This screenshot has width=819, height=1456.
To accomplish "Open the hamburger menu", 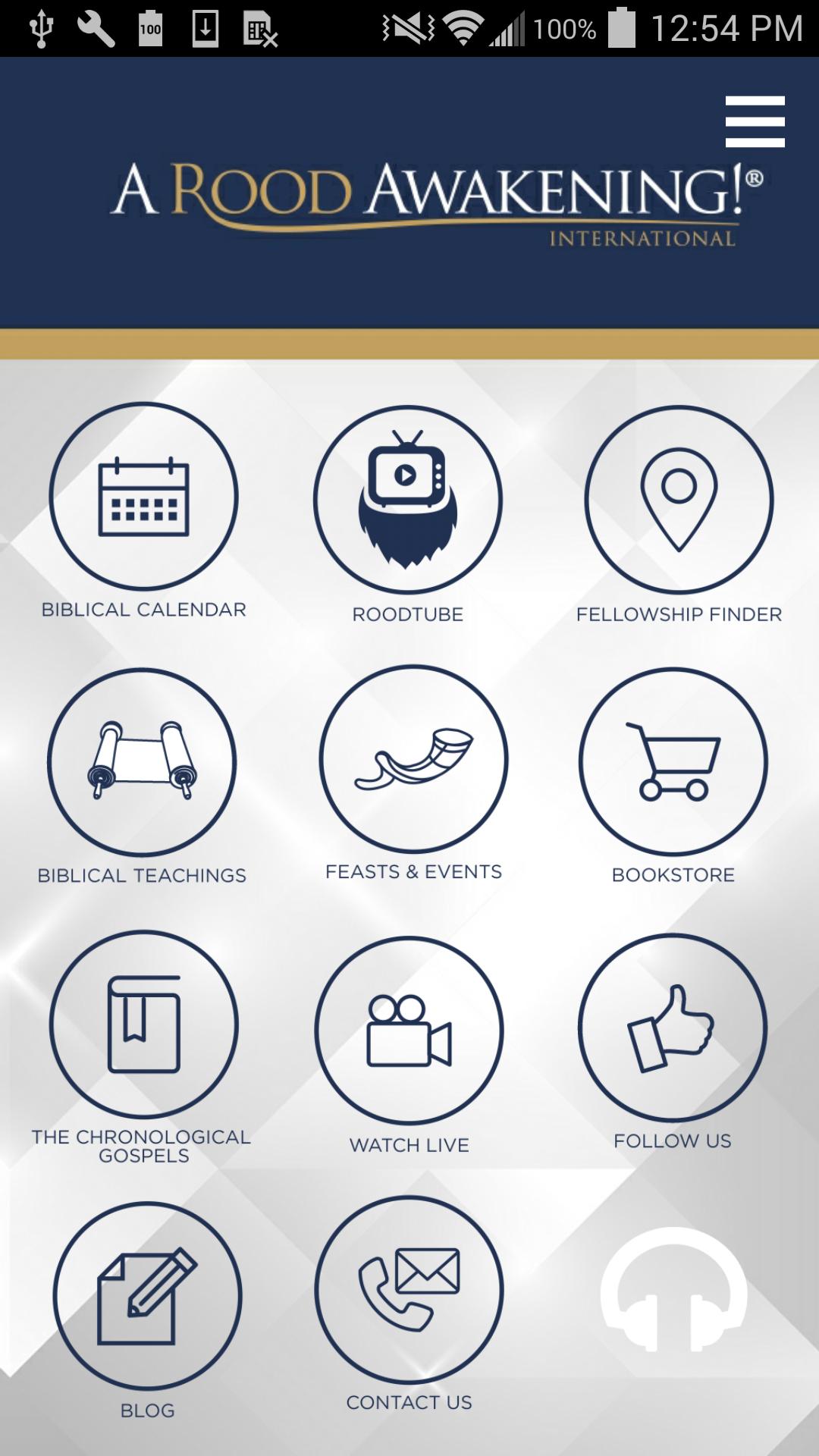I will (755, 121).
